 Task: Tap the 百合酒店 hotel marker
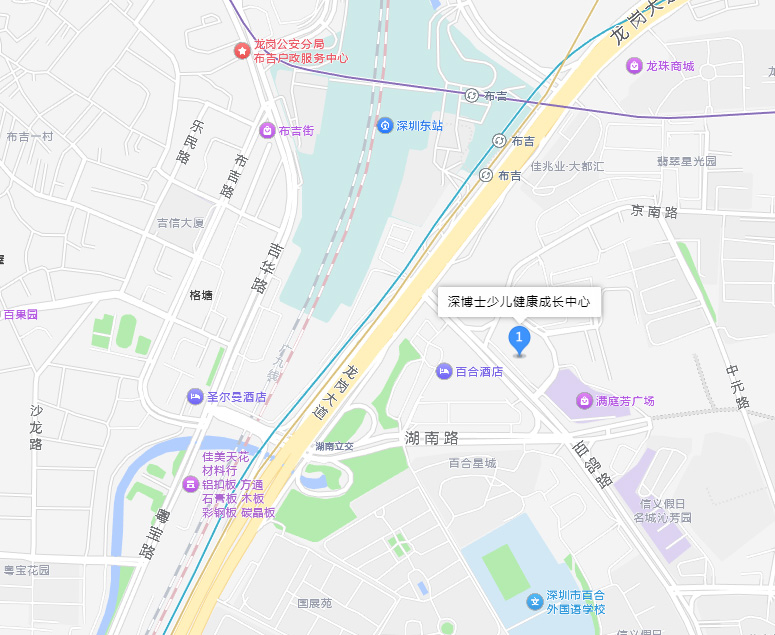click(x=444, y=371)
